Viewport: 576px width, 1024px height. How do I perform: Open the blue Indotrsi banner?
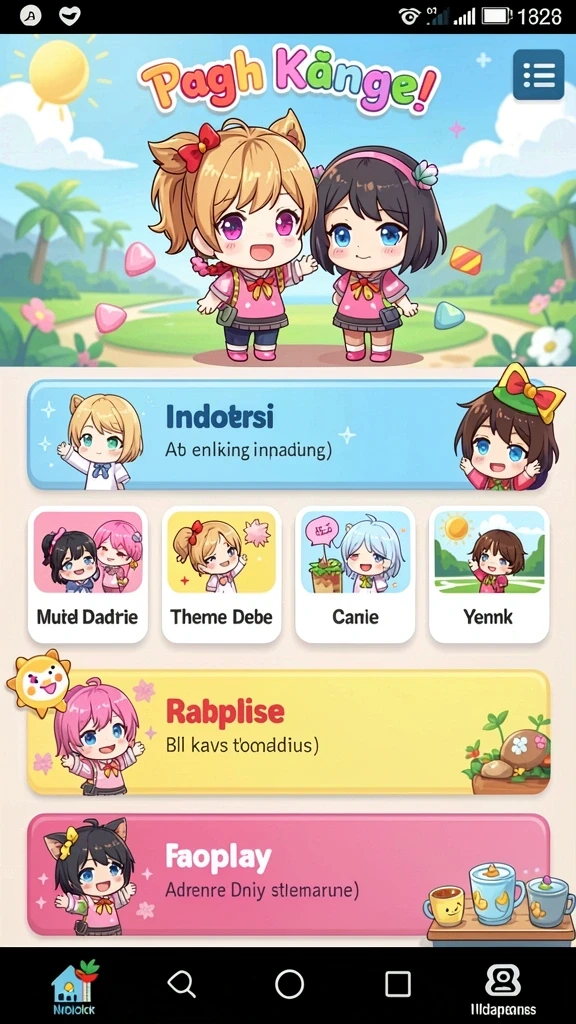pos(288,434)
